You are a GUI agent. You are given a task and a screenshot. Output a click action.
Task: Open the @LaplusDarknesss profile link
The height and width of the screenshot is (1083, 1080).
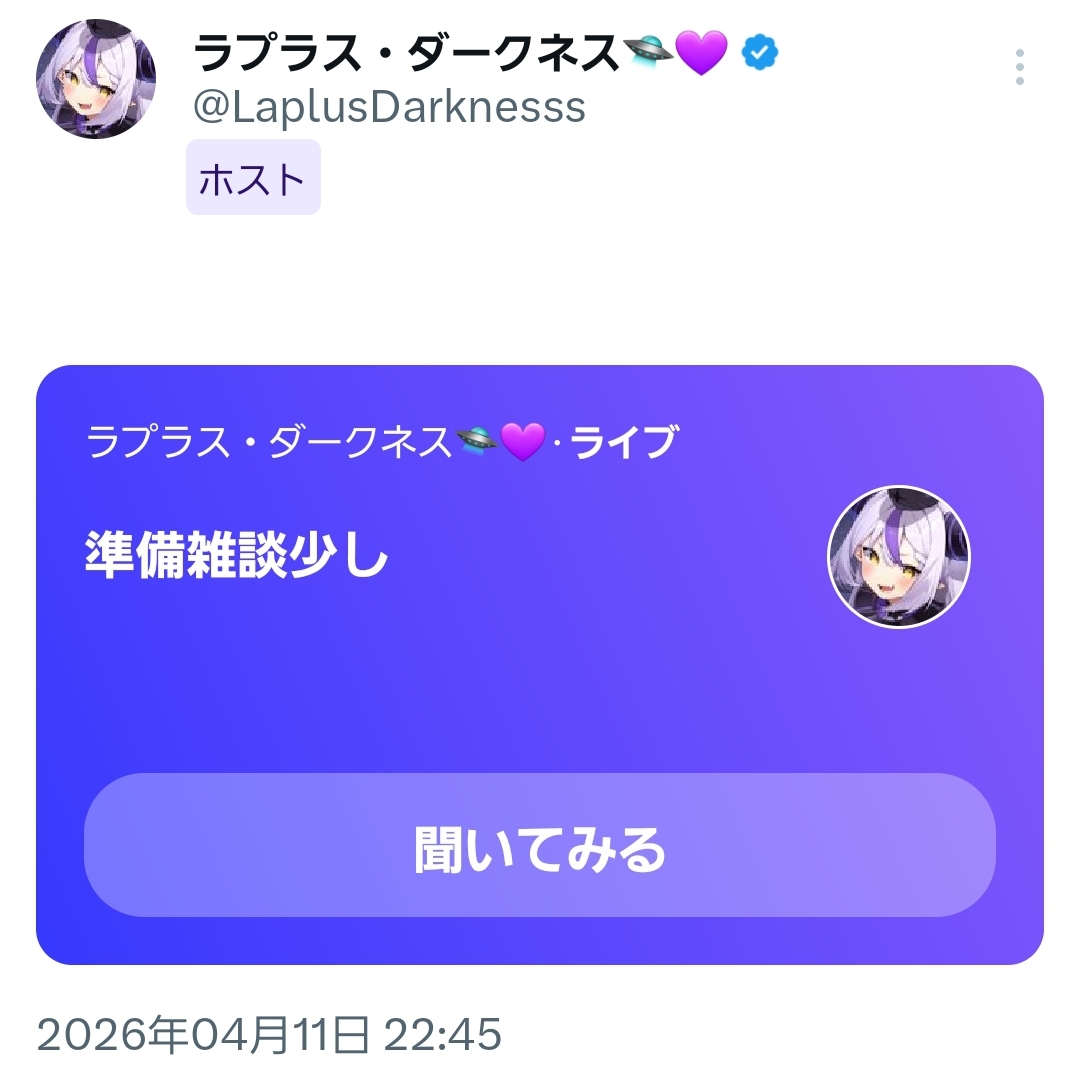click(389, 108)
